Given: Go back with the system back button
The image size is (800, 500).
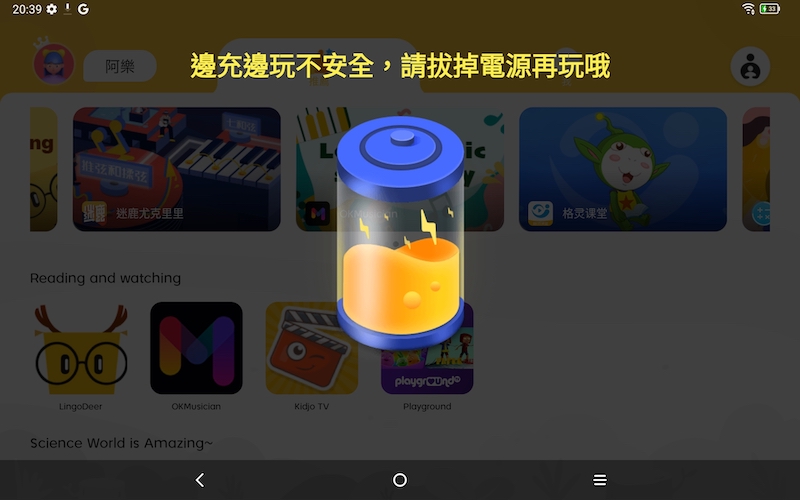Looking at the screenshot, I should tap(200, 480).
